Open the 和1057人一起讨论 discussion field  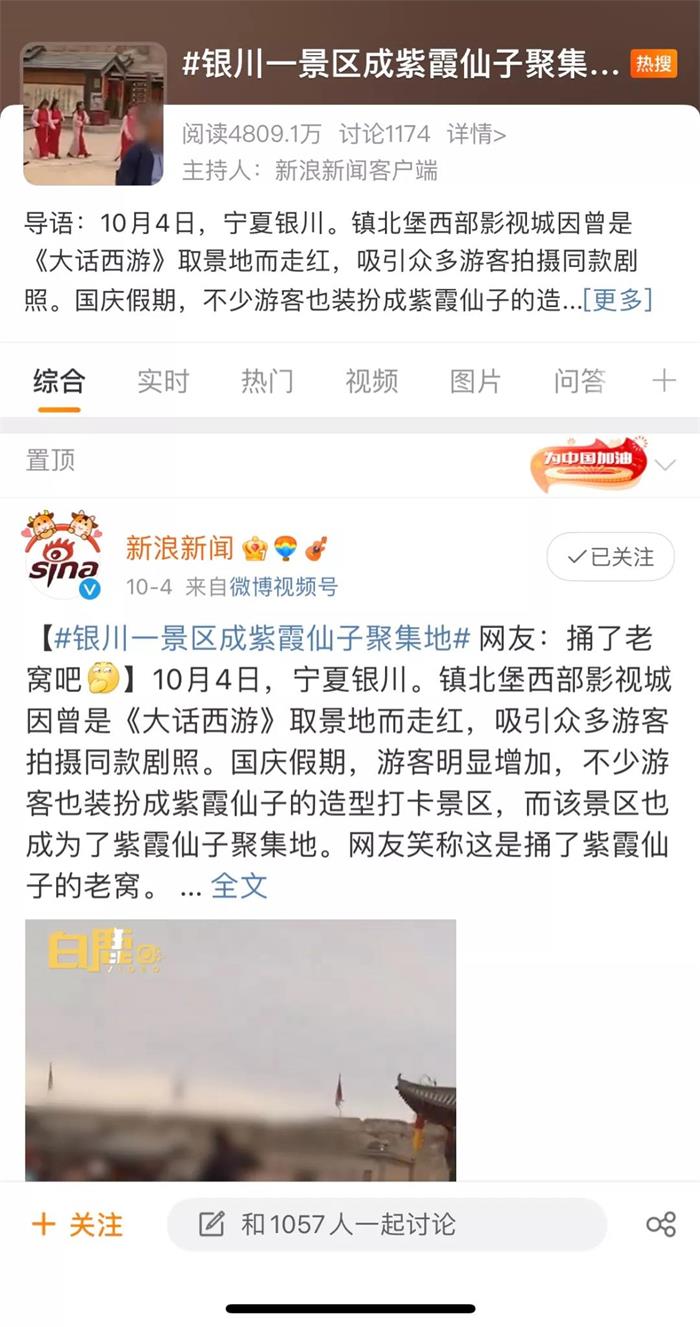(x=387, y=1225)
